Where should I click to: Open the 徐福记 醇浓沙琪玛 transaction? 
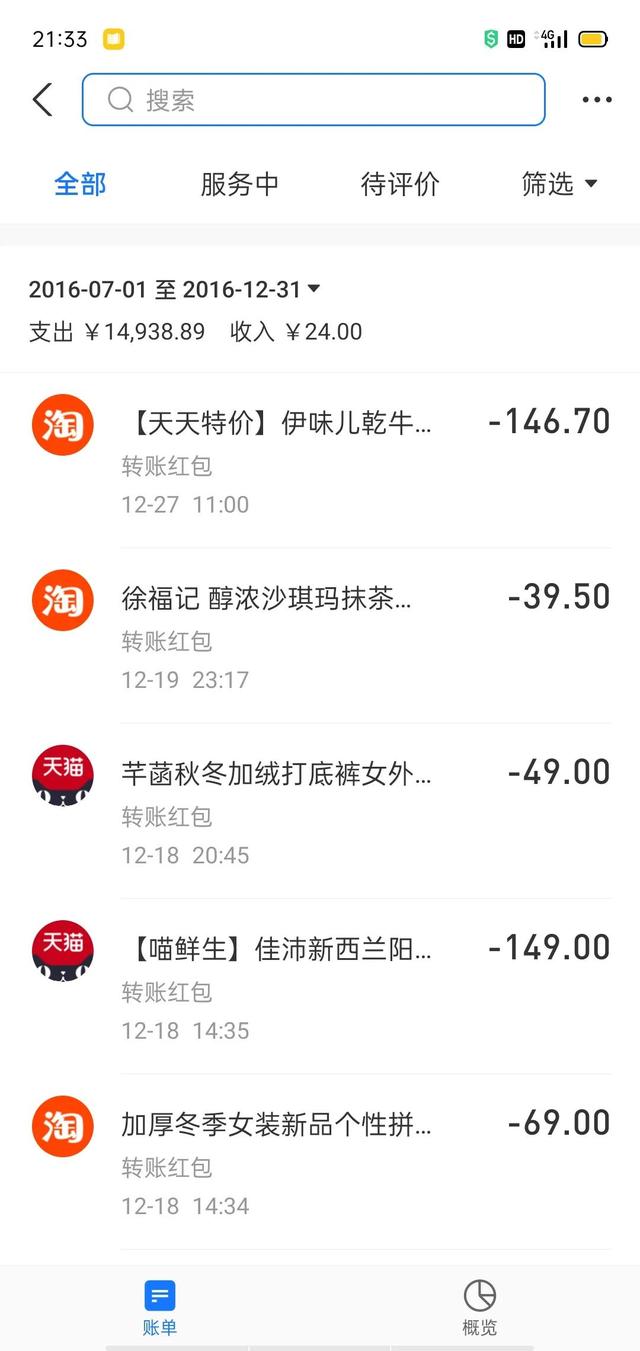[320, 636]
